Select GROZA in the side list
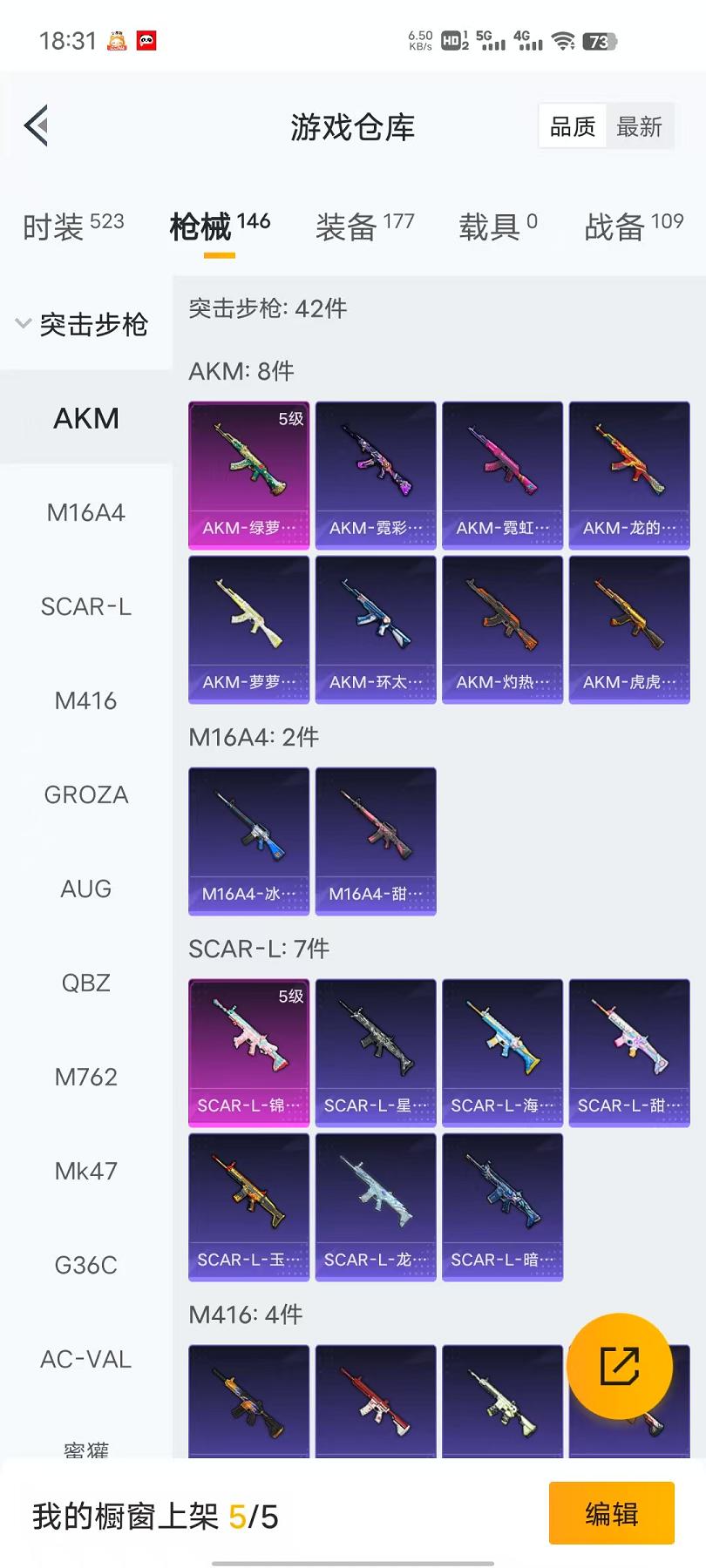The height and width of the screenshot is (1568, 706). (x=85, y=794)
